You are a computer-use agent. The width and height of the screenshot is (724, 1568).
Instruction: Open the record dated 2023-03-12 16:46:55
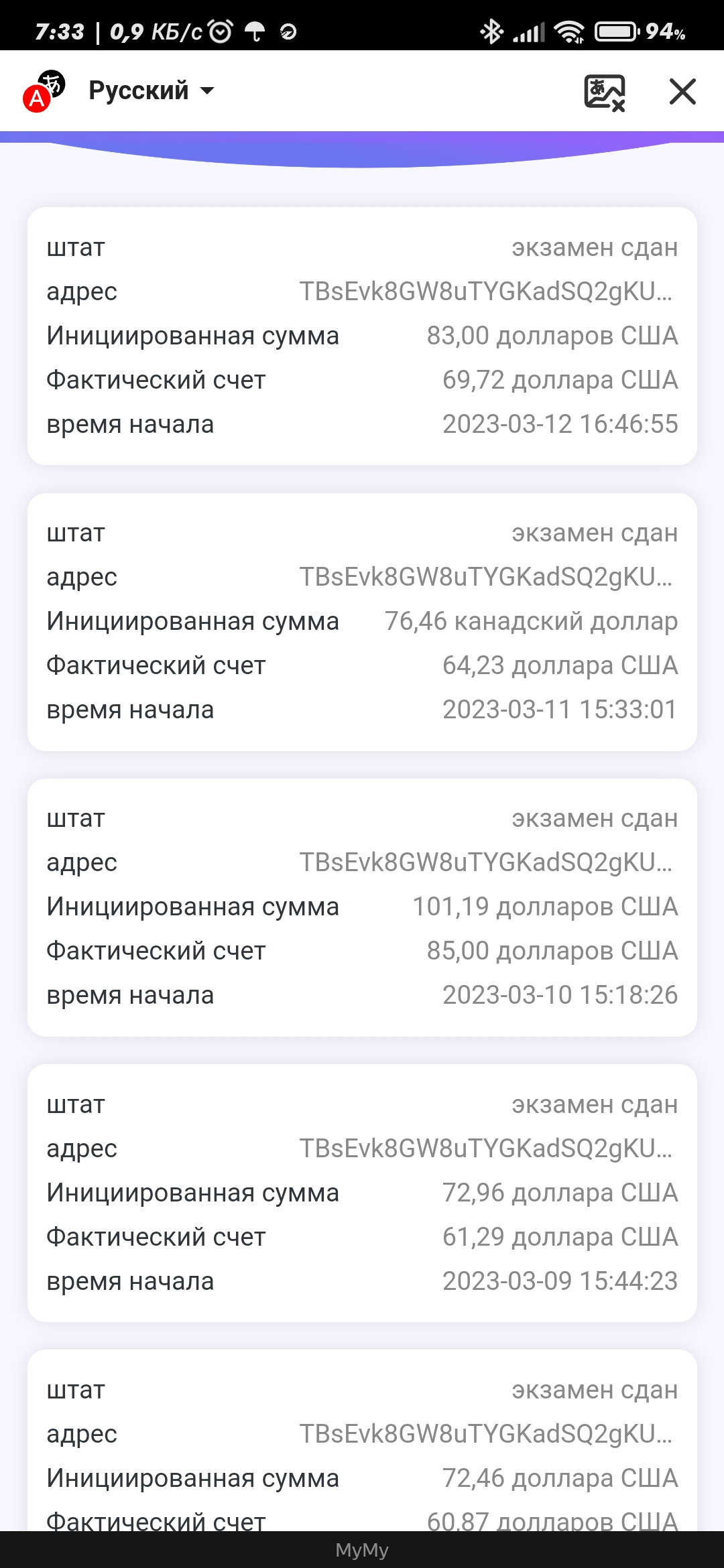pyautogui.click(x=362, y=336)
